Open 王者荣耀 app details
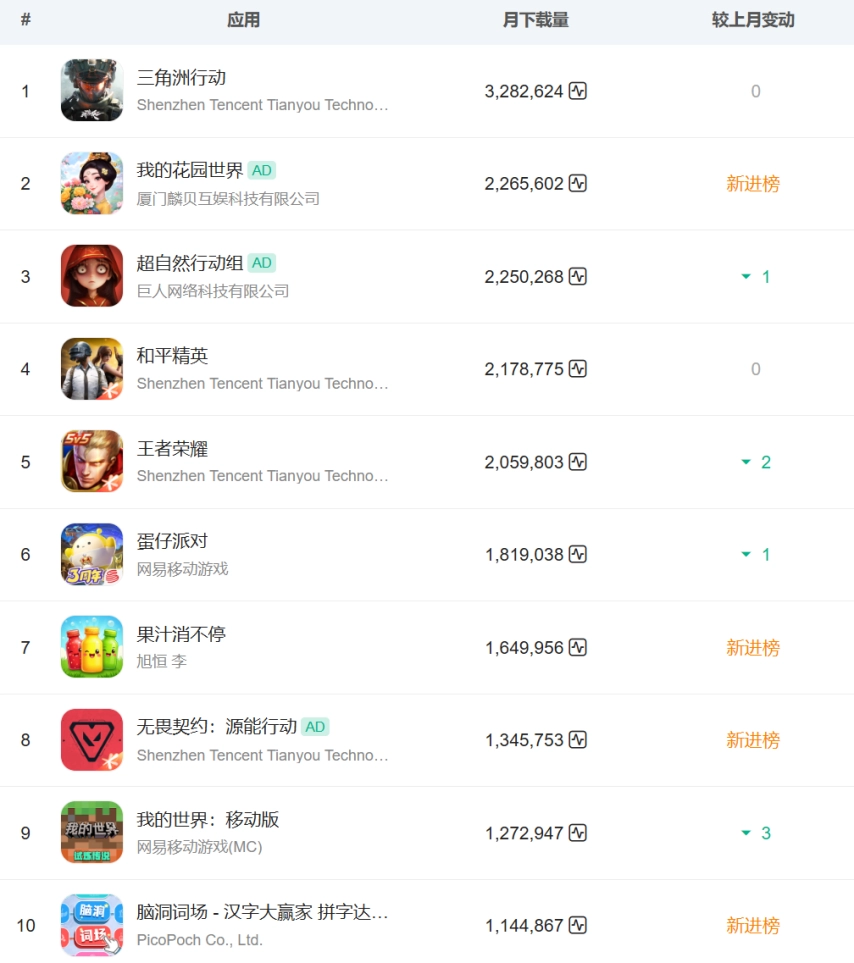This screenshot has width=854, height=963. click(x=172, y=449)
